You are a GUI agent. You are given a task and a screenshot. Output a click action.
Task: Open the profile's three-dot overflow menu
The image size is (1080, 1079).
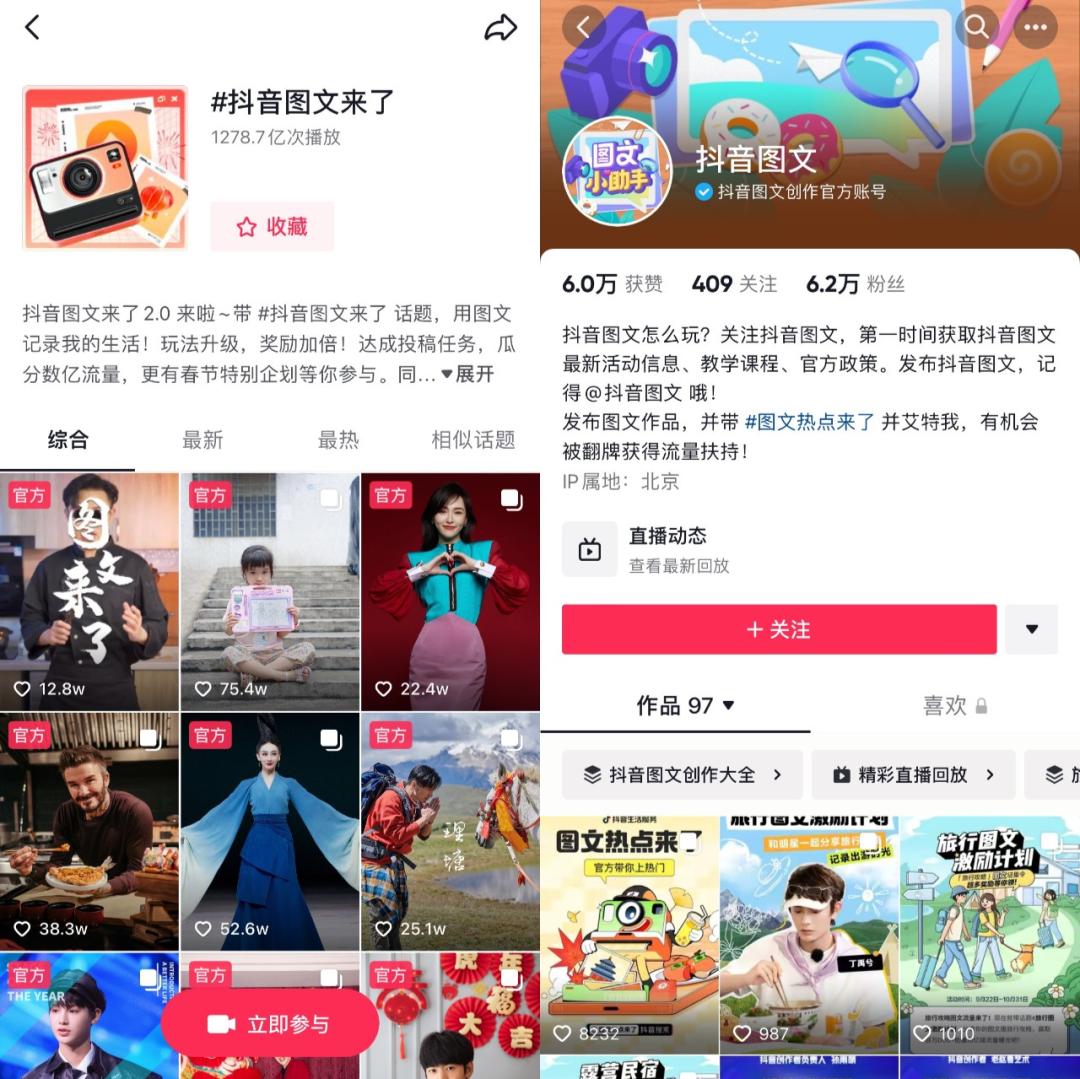pos(1035,28)
